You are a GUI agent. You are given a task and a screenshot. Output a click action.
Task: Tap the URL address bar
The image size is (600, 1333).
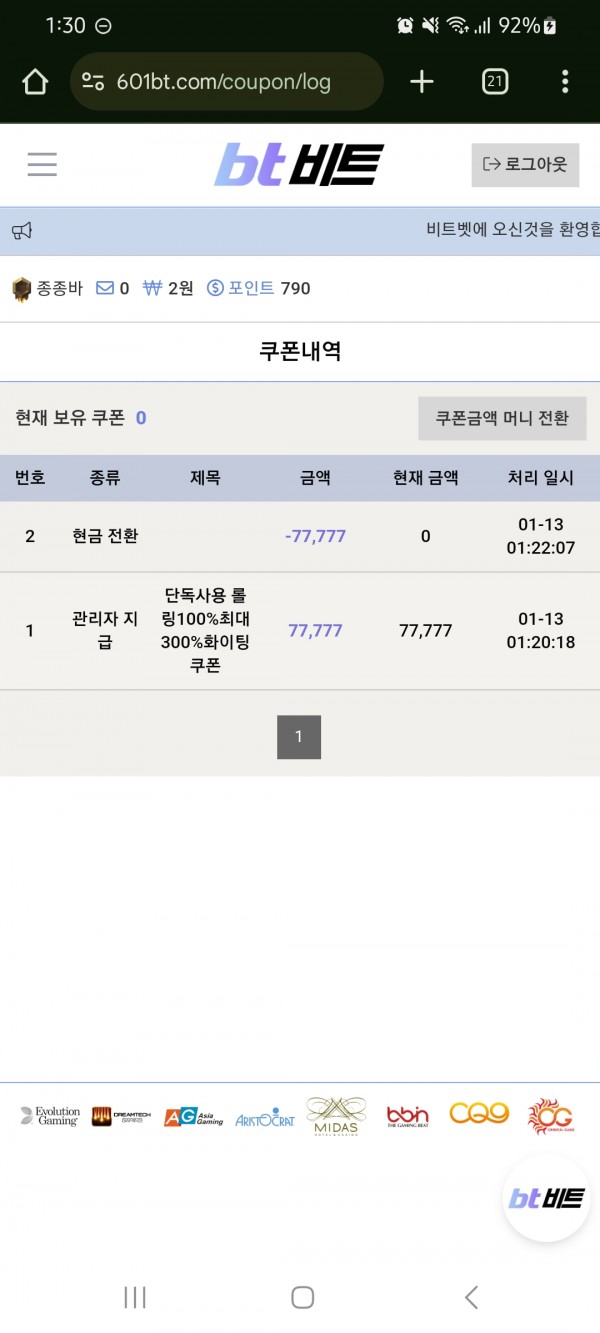[227, 82]
